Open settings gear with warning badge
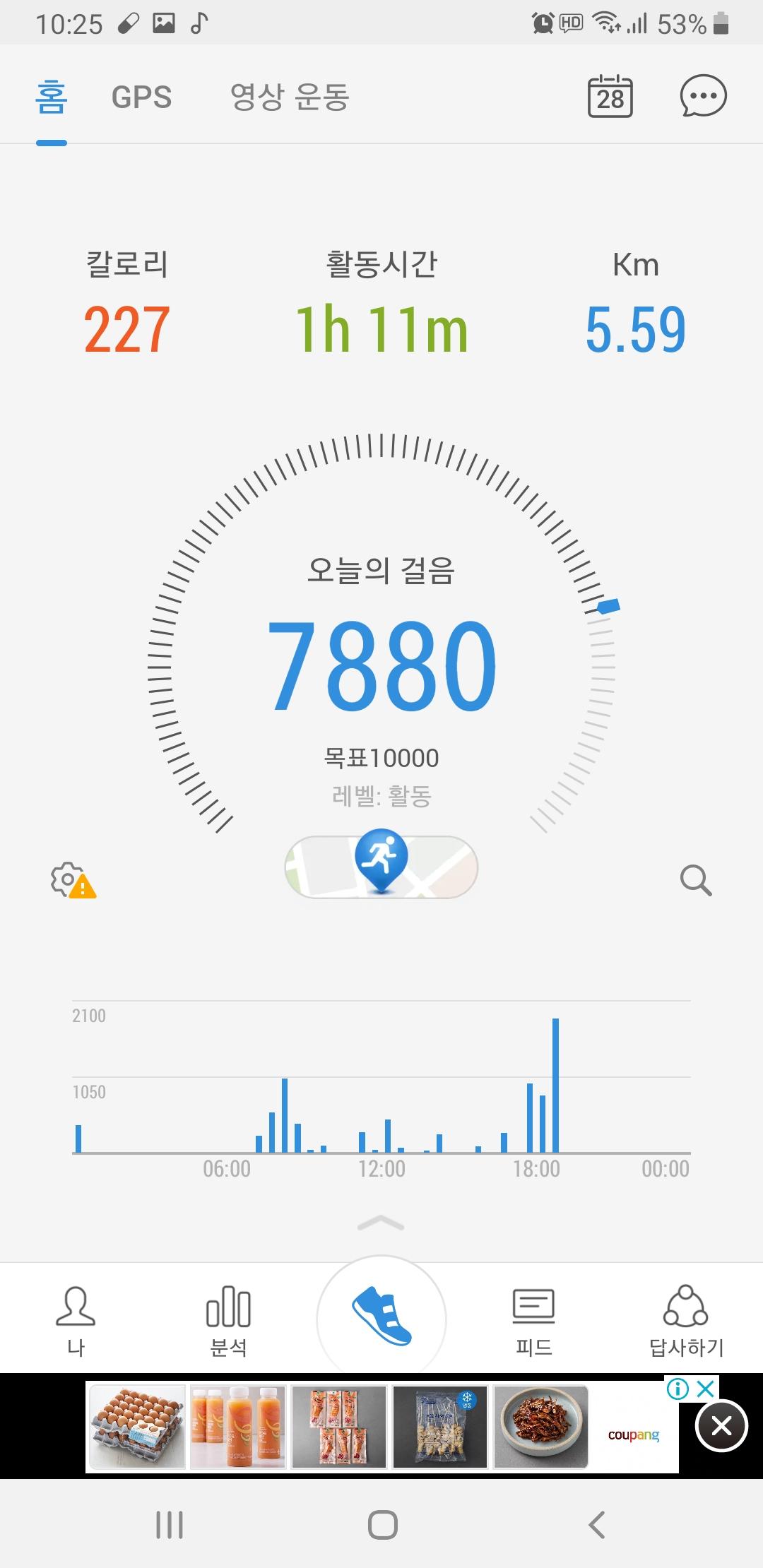 point(72,881)
